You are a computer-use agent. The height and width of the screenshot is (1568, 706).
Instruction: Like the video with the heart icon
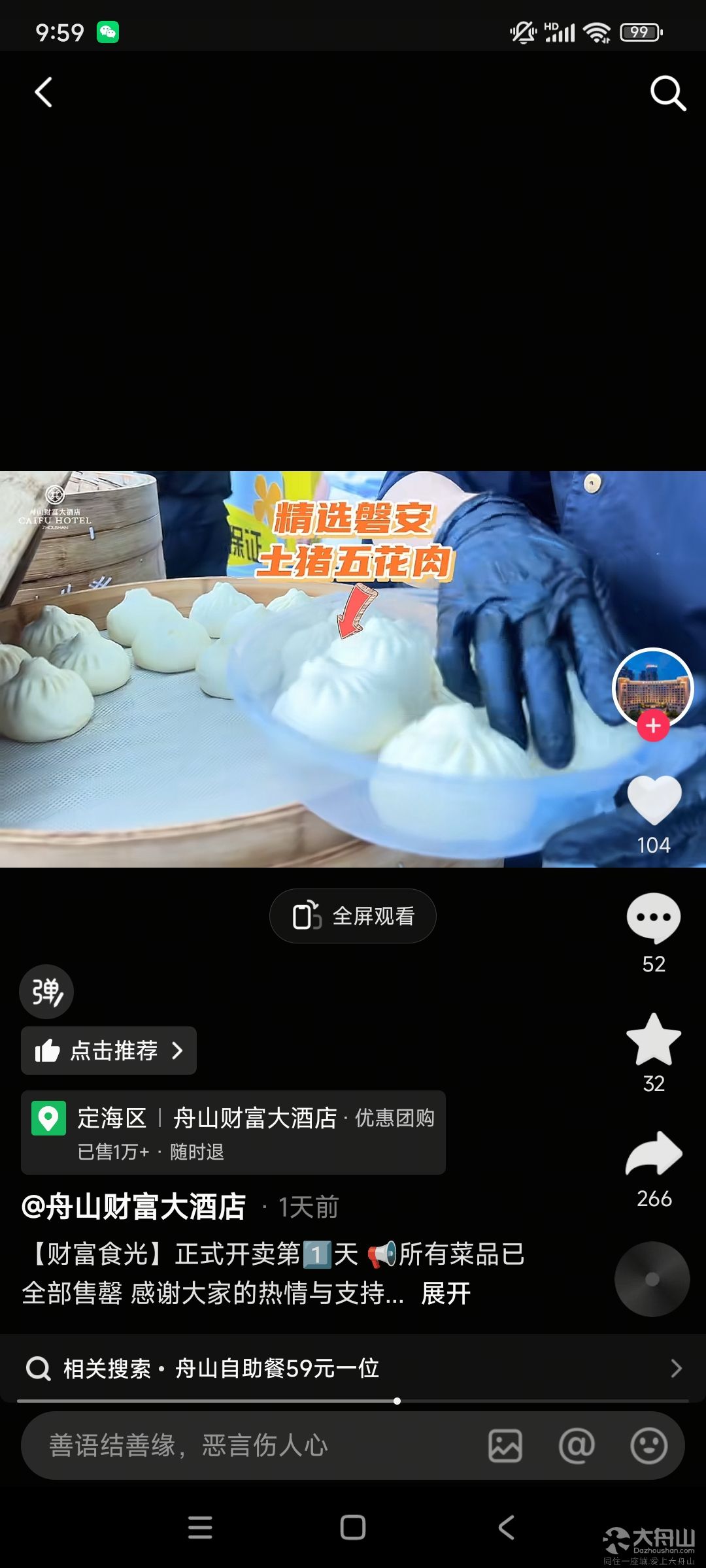point(654,800)
